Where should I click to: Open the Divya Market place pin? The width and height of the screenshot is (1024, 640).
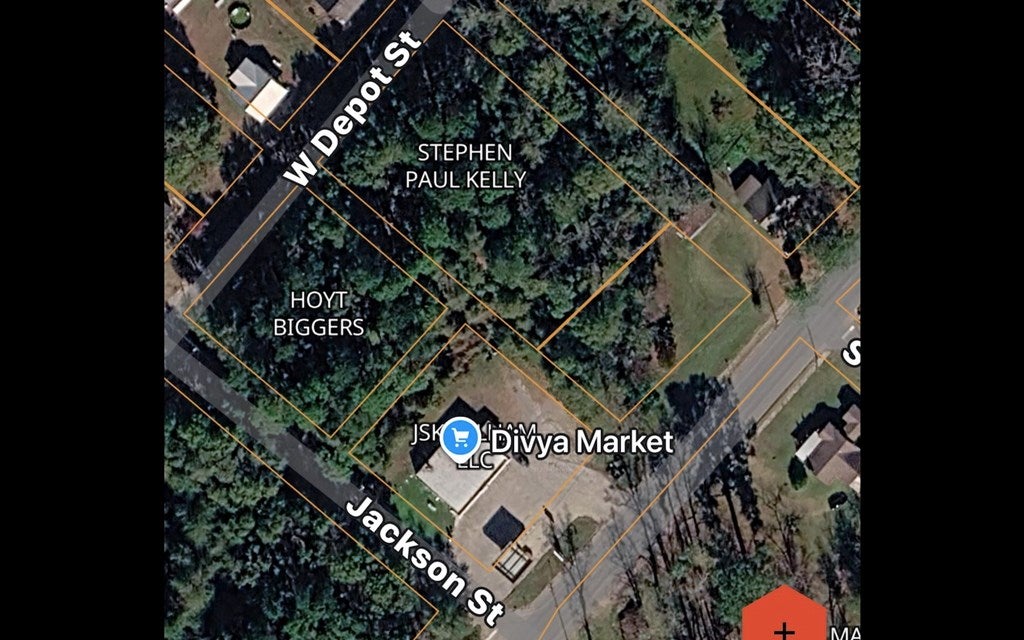[459, 436]
